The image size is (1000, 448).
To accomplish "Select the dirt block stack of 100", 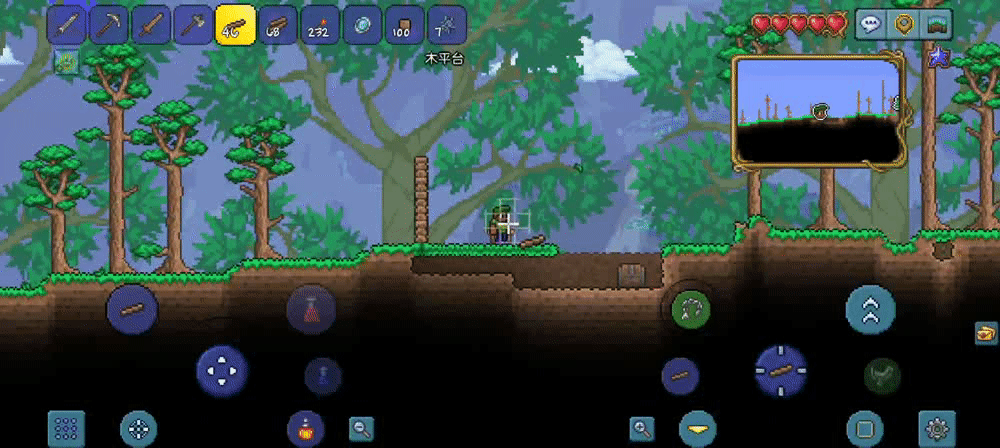I will click(x=403, y=26).
